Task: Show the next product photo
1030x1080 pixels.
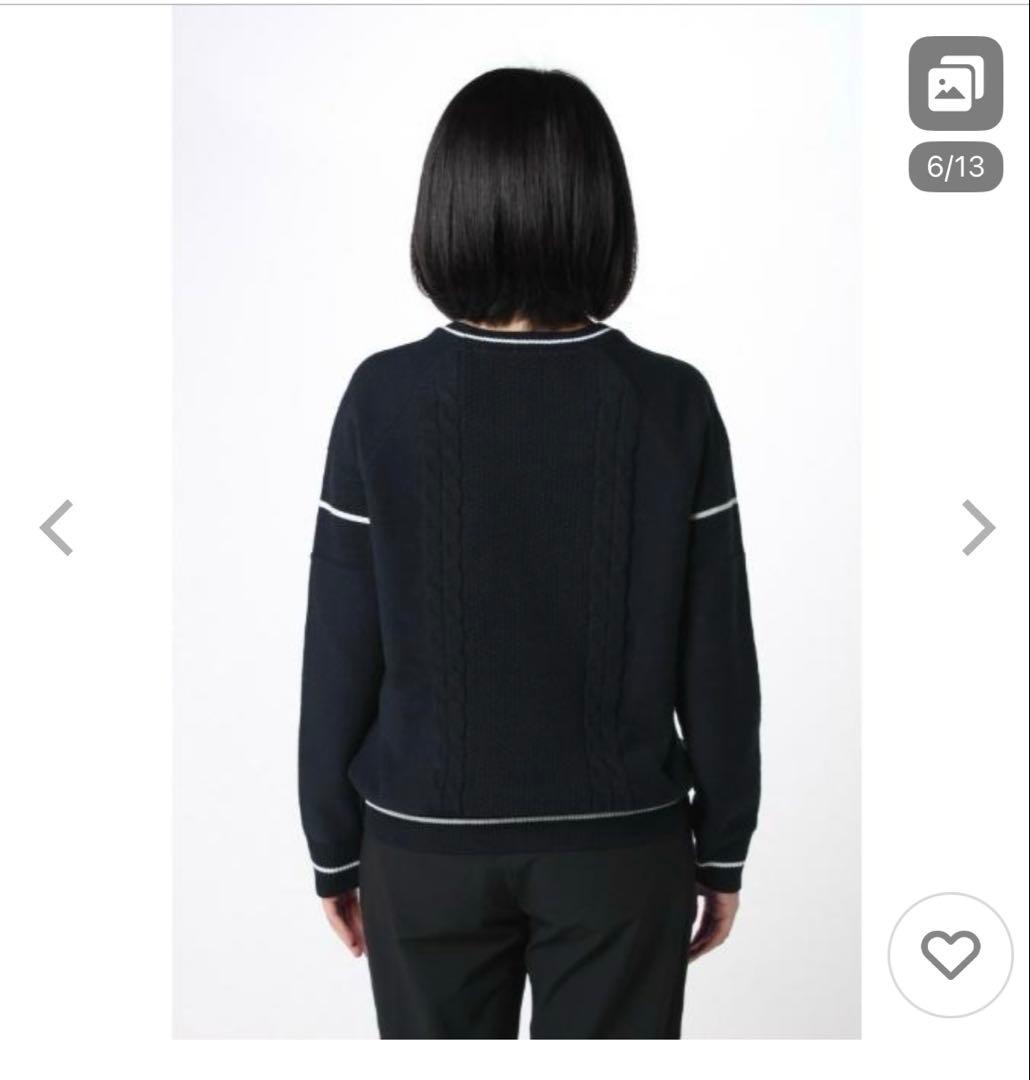Action: pos(978,527)
